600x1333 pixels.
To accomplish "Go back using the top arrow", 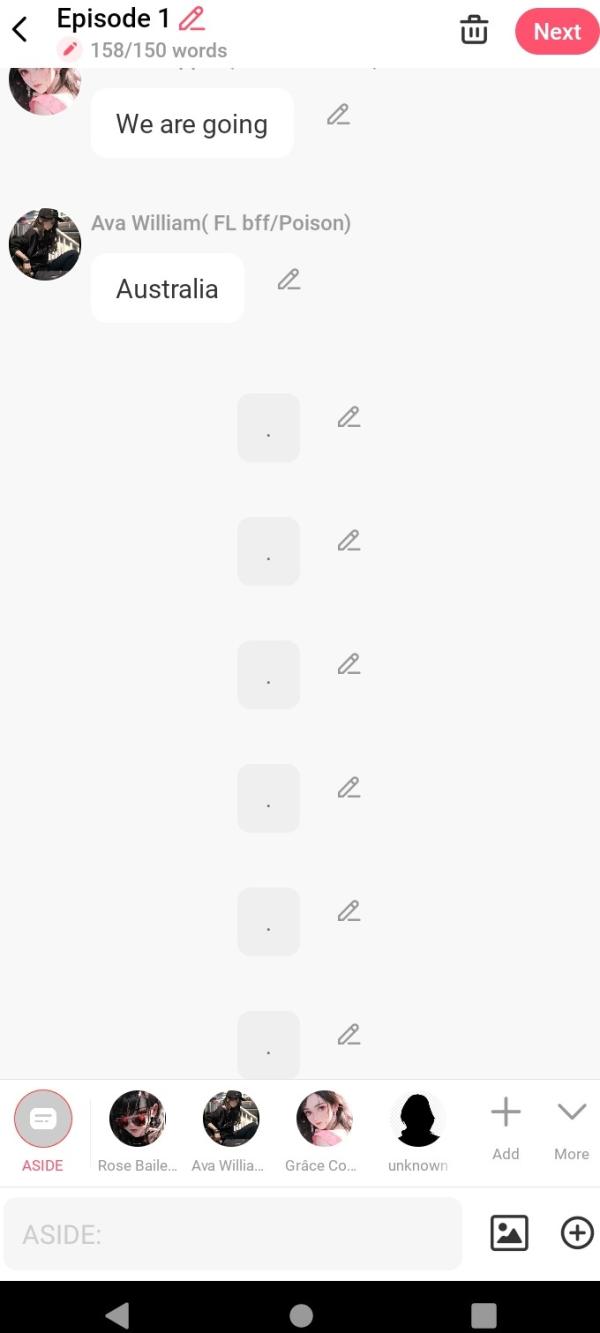I will point(20,30).
